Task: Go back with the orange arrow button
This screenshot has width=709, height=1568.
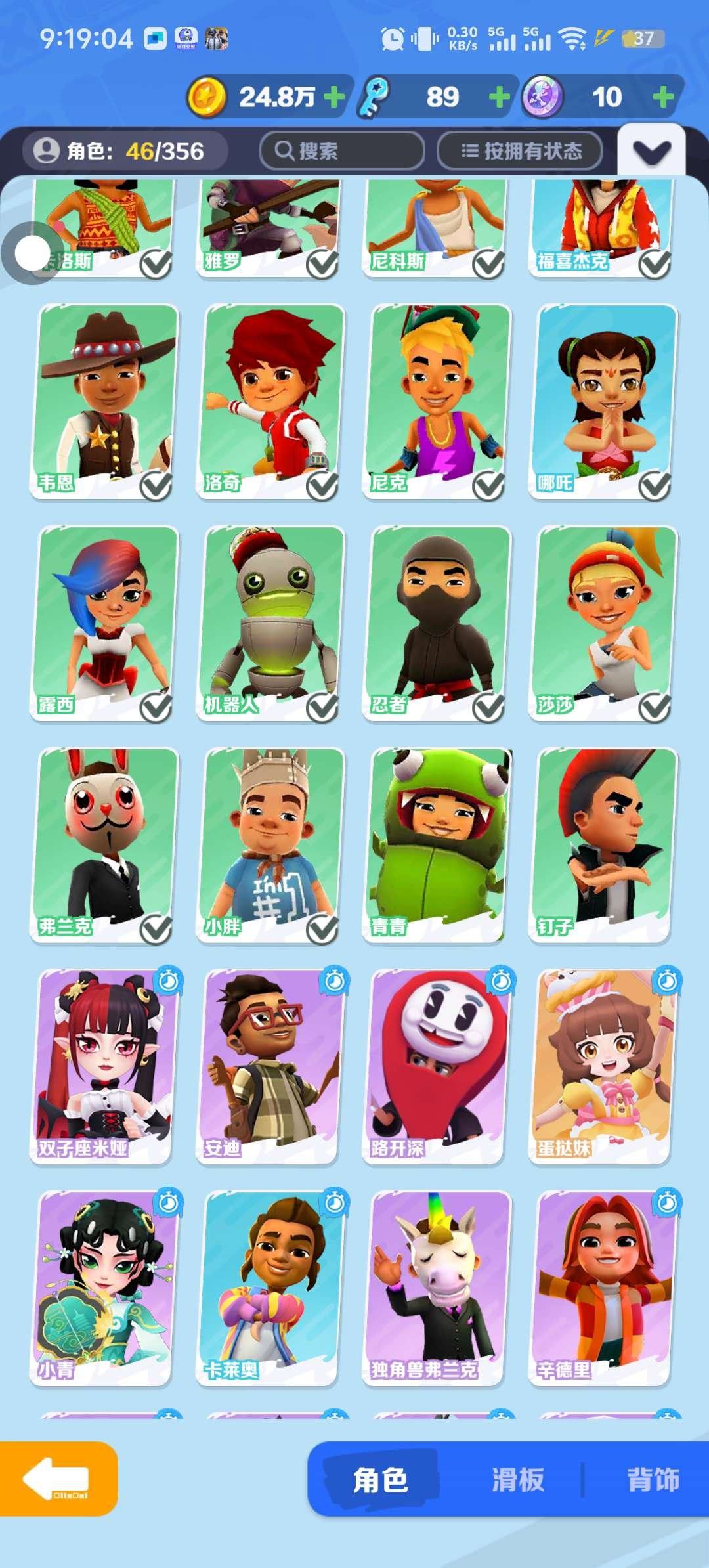Action: coord(58,1478)
